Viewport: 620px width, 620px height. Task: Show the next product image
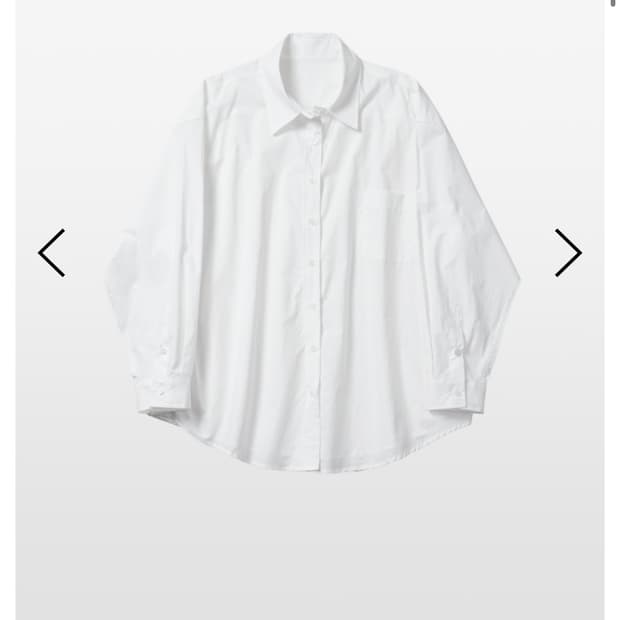pyautogui.click(x=567, y=253)
